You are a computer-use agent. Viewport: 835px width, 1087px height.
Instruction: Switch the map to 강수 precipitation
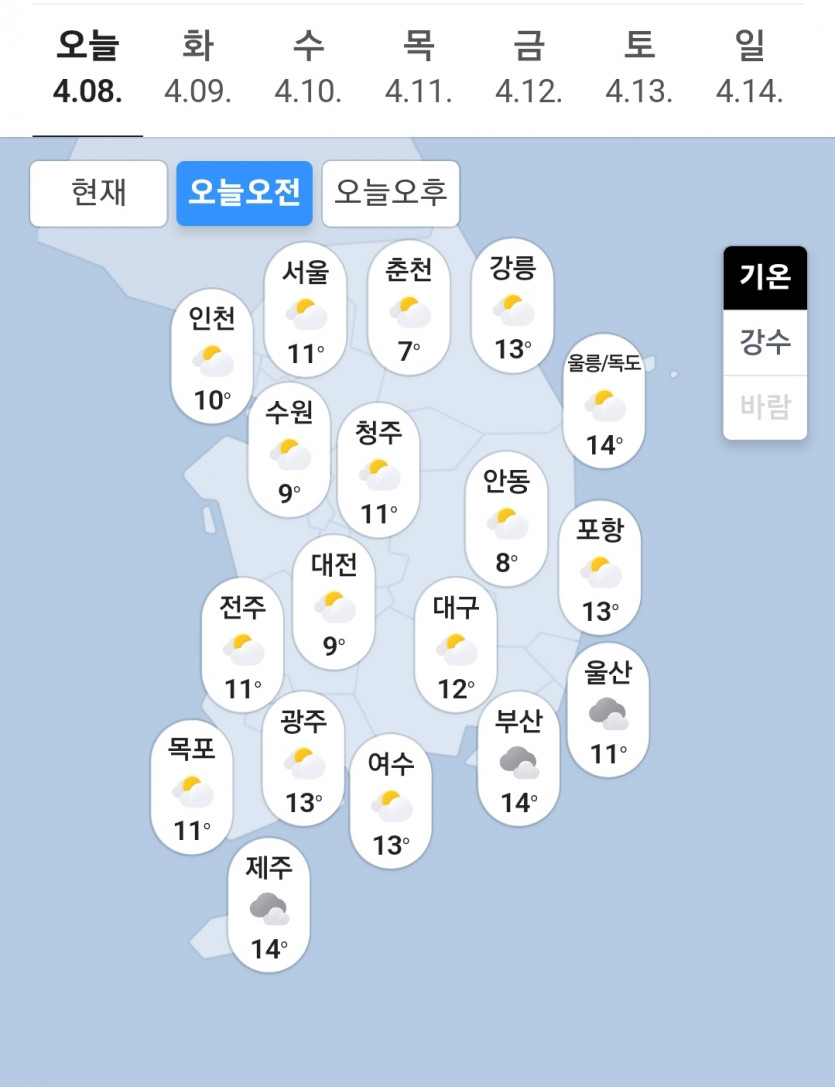point(765,342)
